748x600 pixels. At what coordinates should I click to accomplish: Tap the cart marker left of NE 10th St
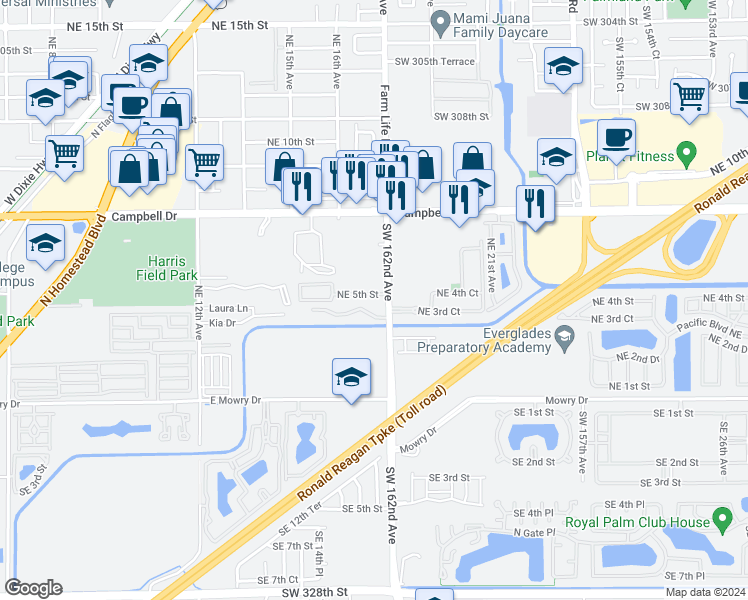point(204,166)
